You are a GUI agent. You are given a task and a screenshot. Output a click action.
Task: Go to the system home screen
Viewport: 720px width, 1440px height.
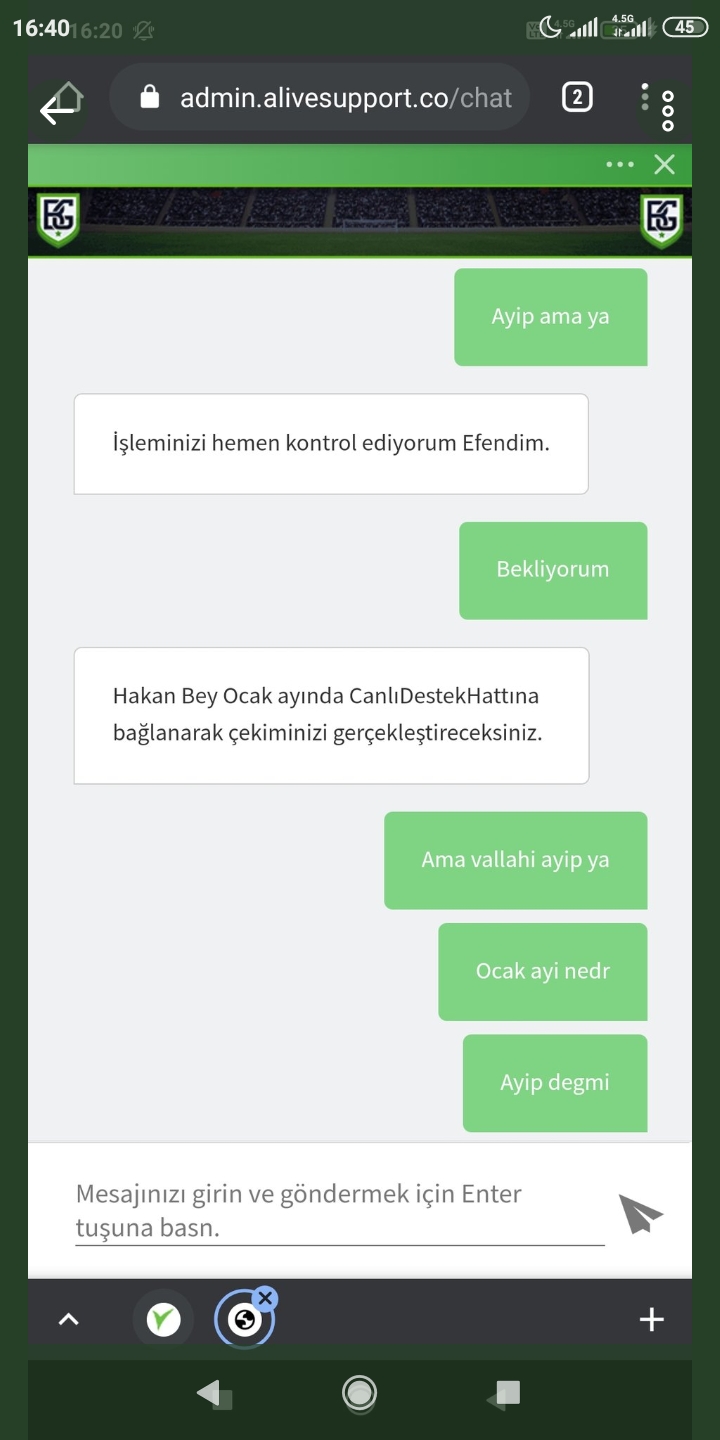coord(359,1393)
